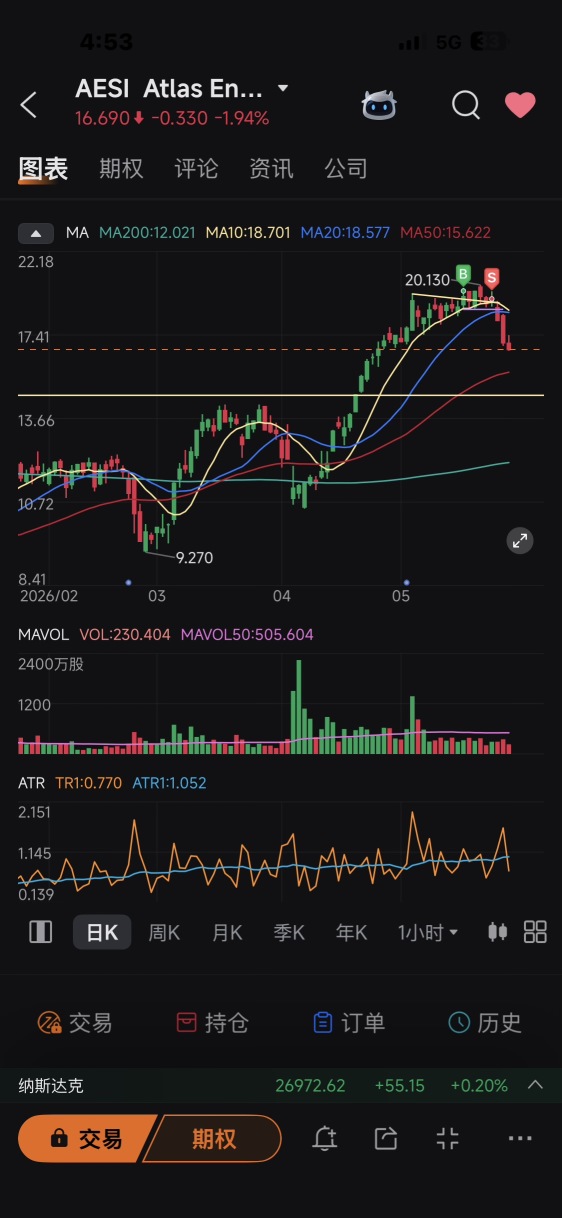The width and height of the screenshot is (562, 1218).
Task: Tap the orange 交易 trade button
Action: coord(88,1139)
